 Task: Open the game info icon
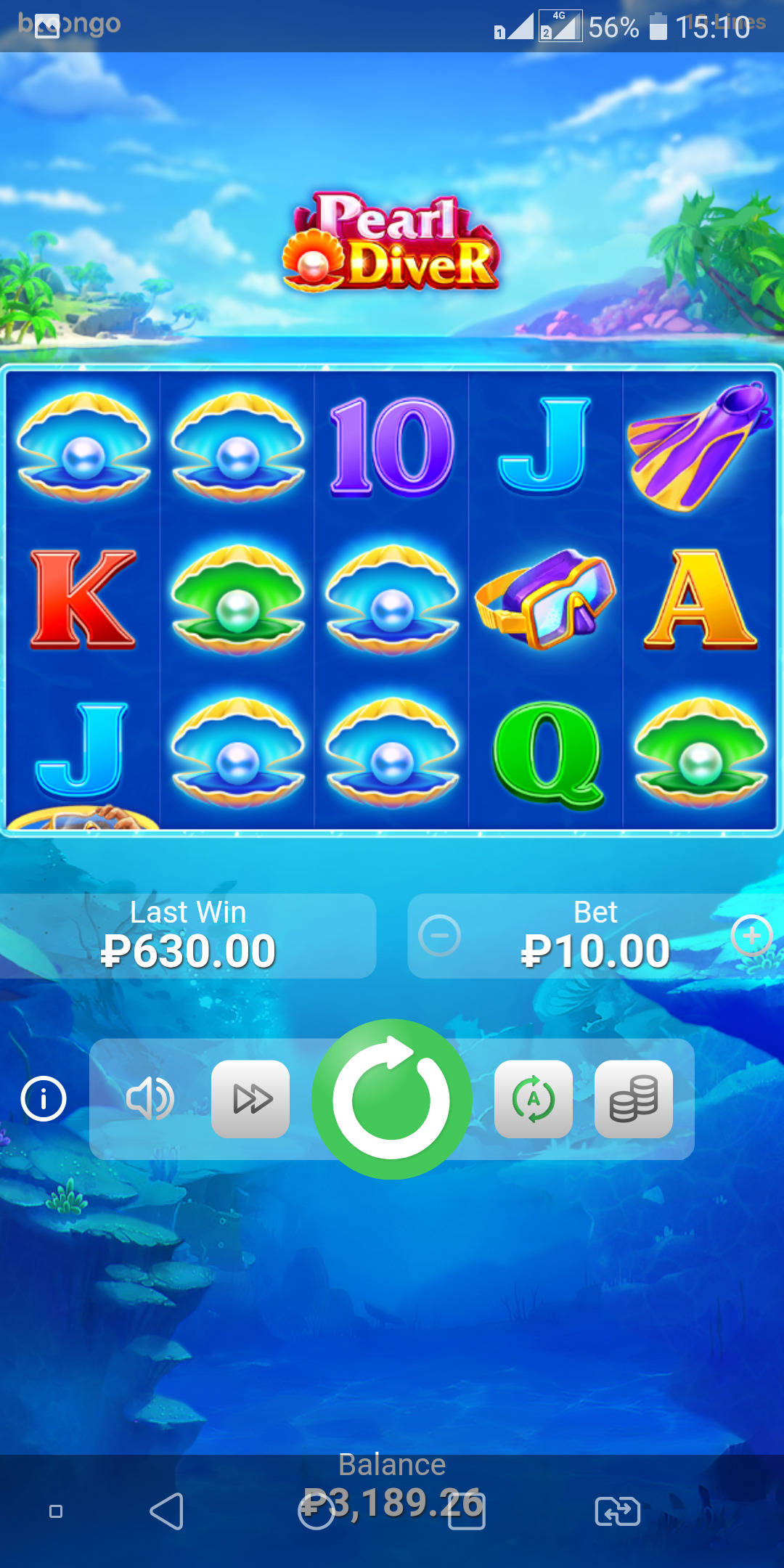pyautogui.click(x=44, y=1098)
